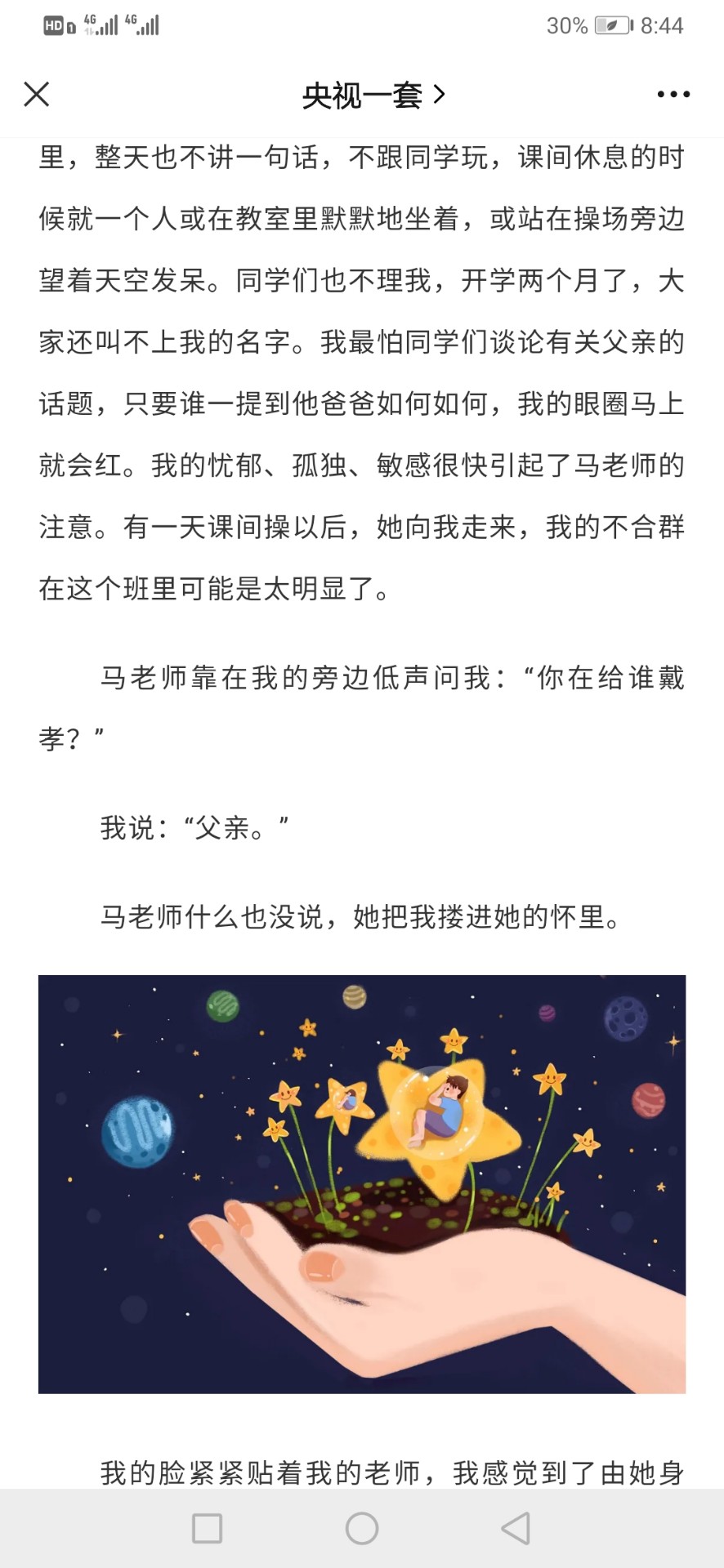Image resolution: width=724 pixels, height=1568 pixels.
Task: View the star and hand illustration
Action: pyautogui.click(x=362, y=1183)
